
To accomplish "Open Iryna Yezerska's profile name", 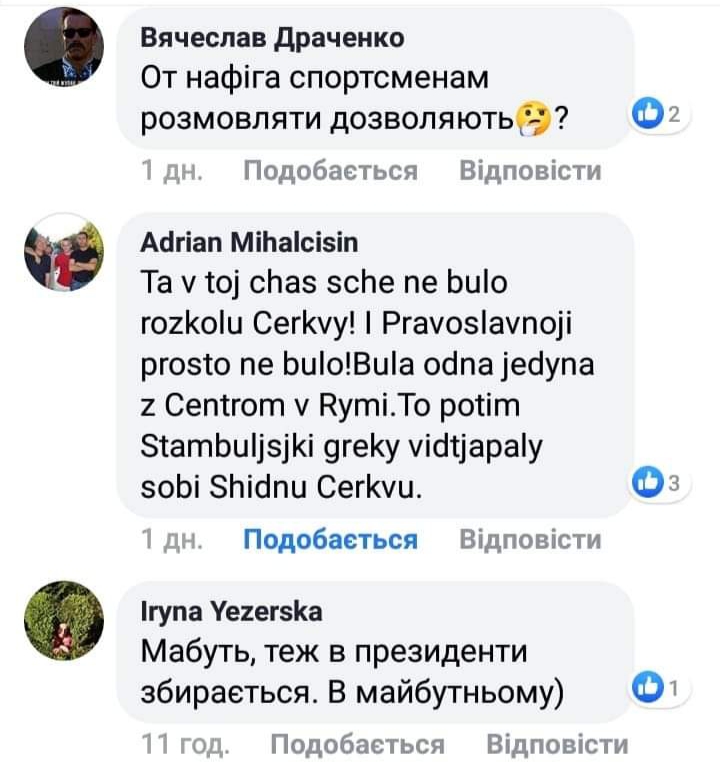I will [x=231, y=612].
